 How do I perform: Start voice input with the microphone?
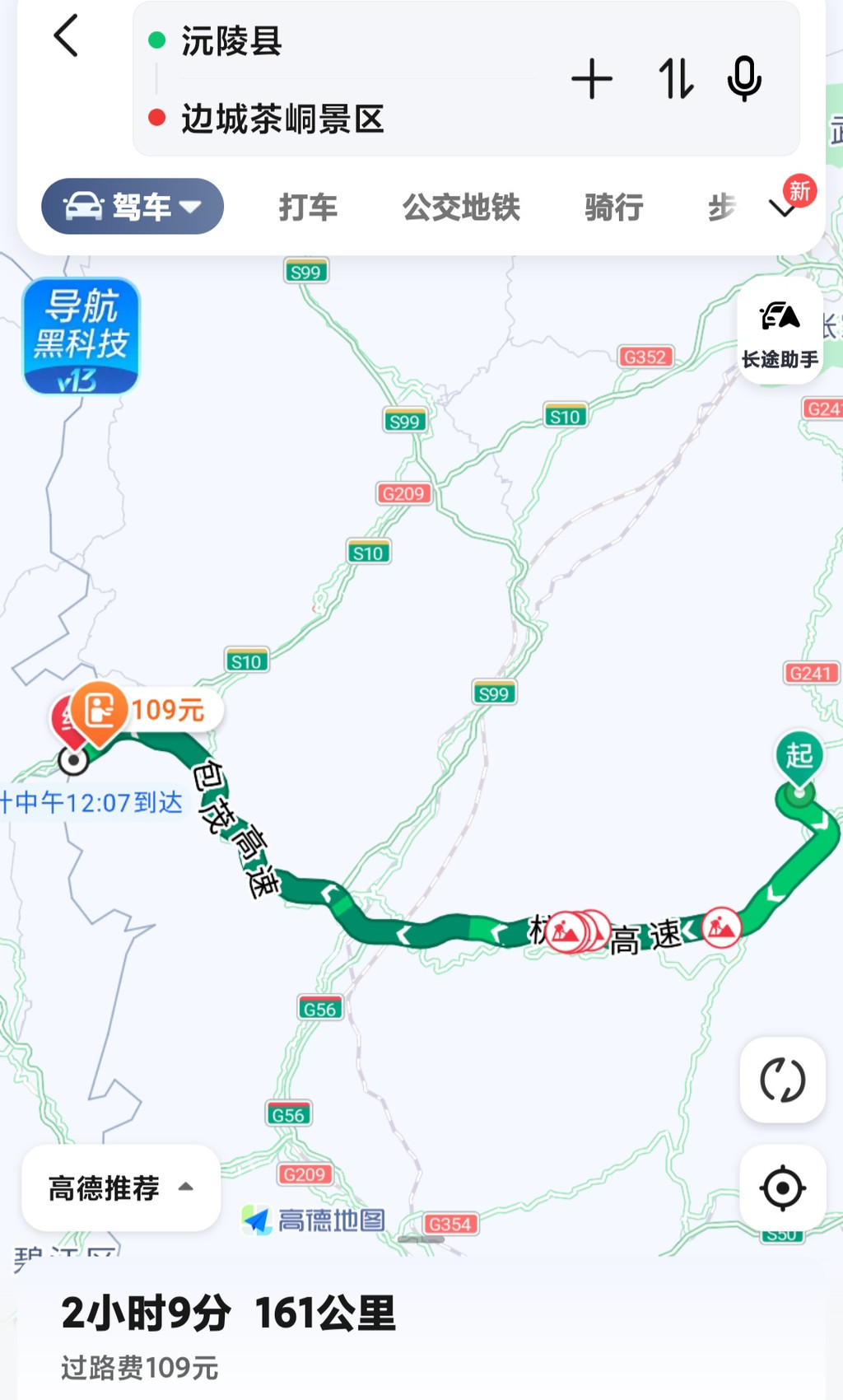744,80
